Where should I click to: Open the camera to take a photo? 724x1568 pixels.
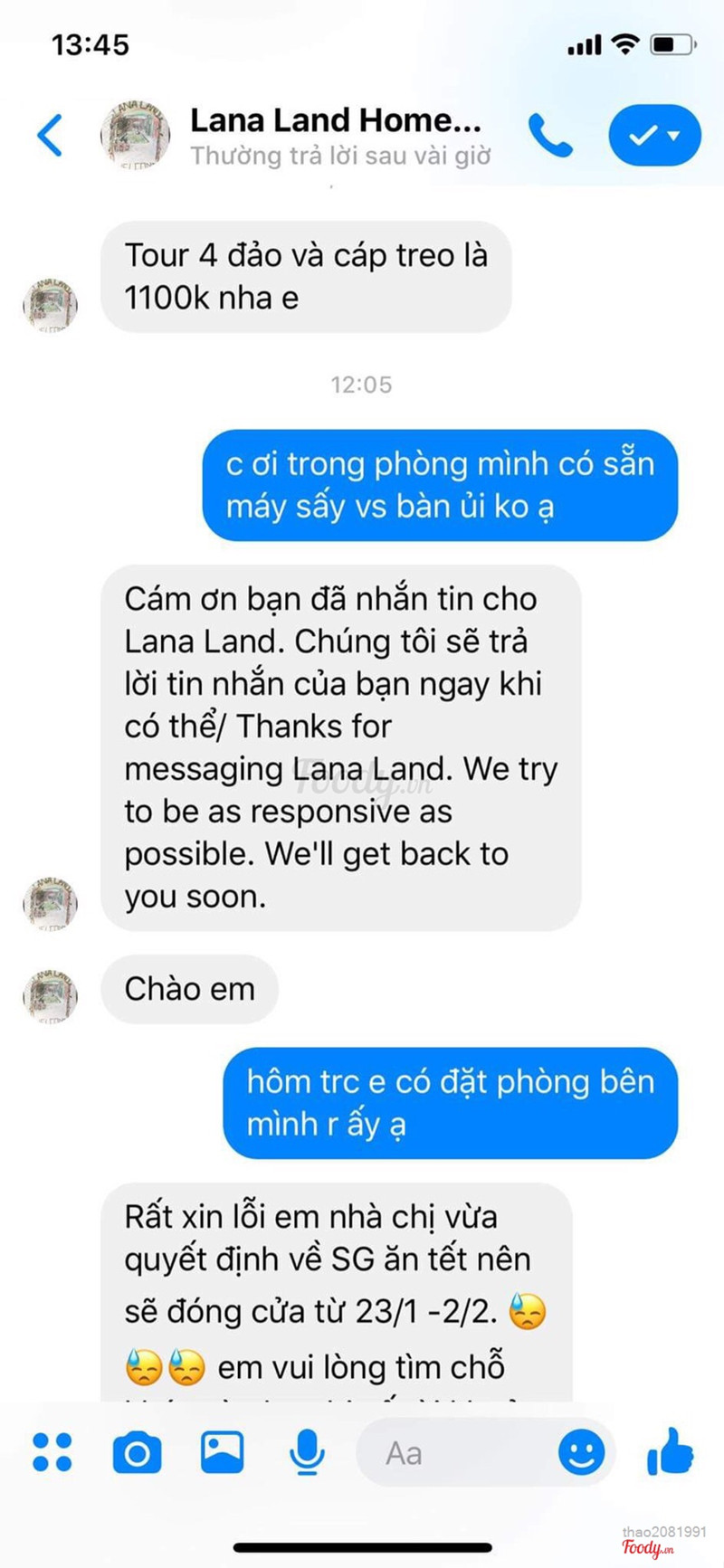coord(137,1453)
